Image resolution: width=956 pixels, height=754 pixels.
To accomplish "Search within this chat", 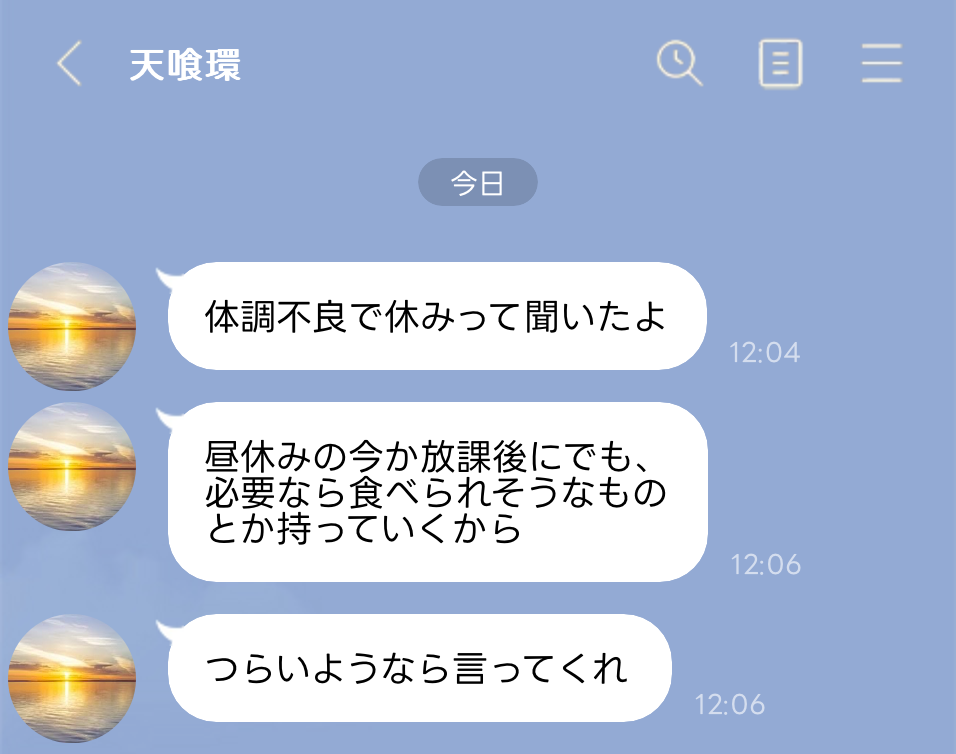I will tap(679, 64).
